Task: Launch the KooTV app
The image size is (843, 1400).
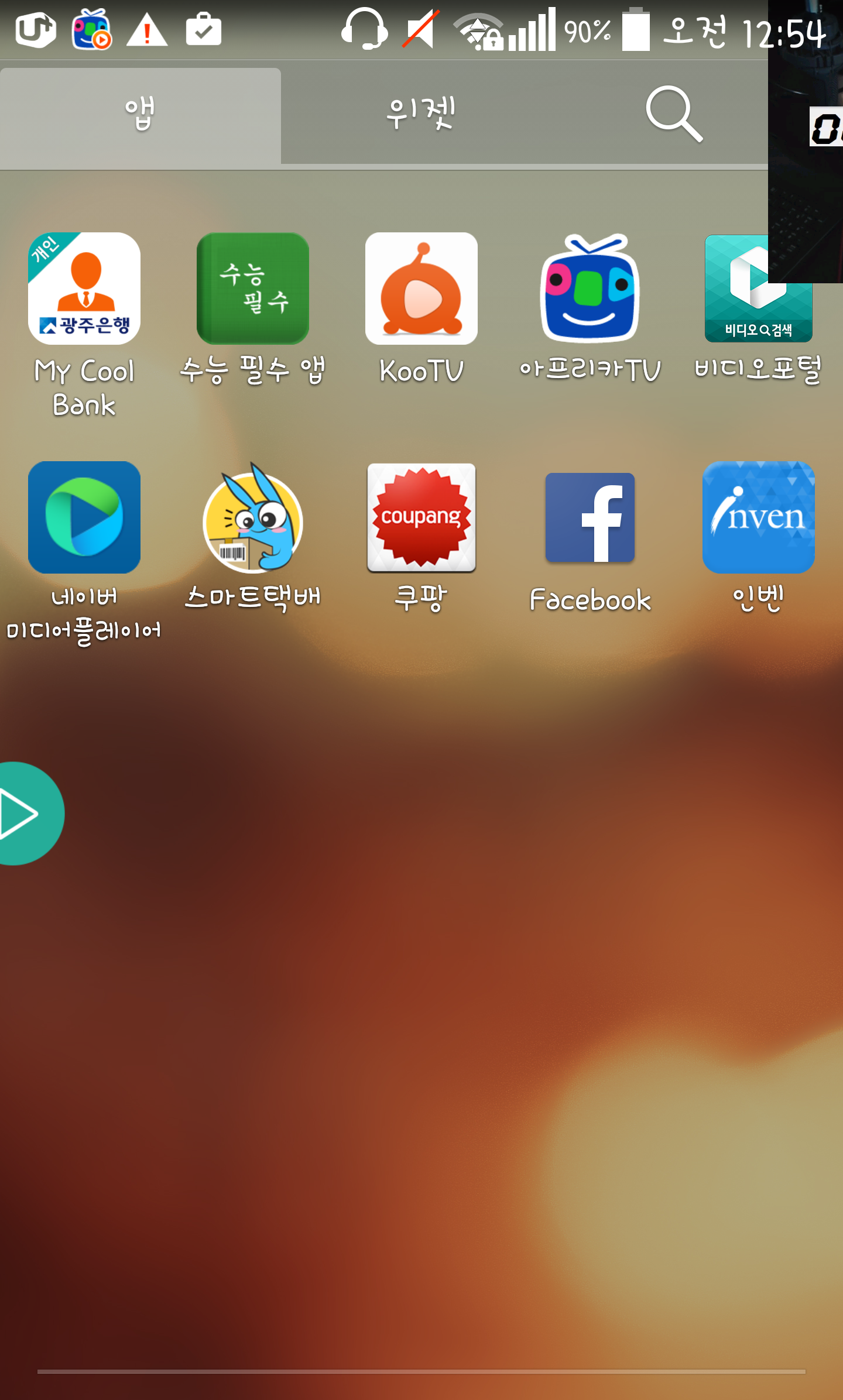Action: click(421, 289)
